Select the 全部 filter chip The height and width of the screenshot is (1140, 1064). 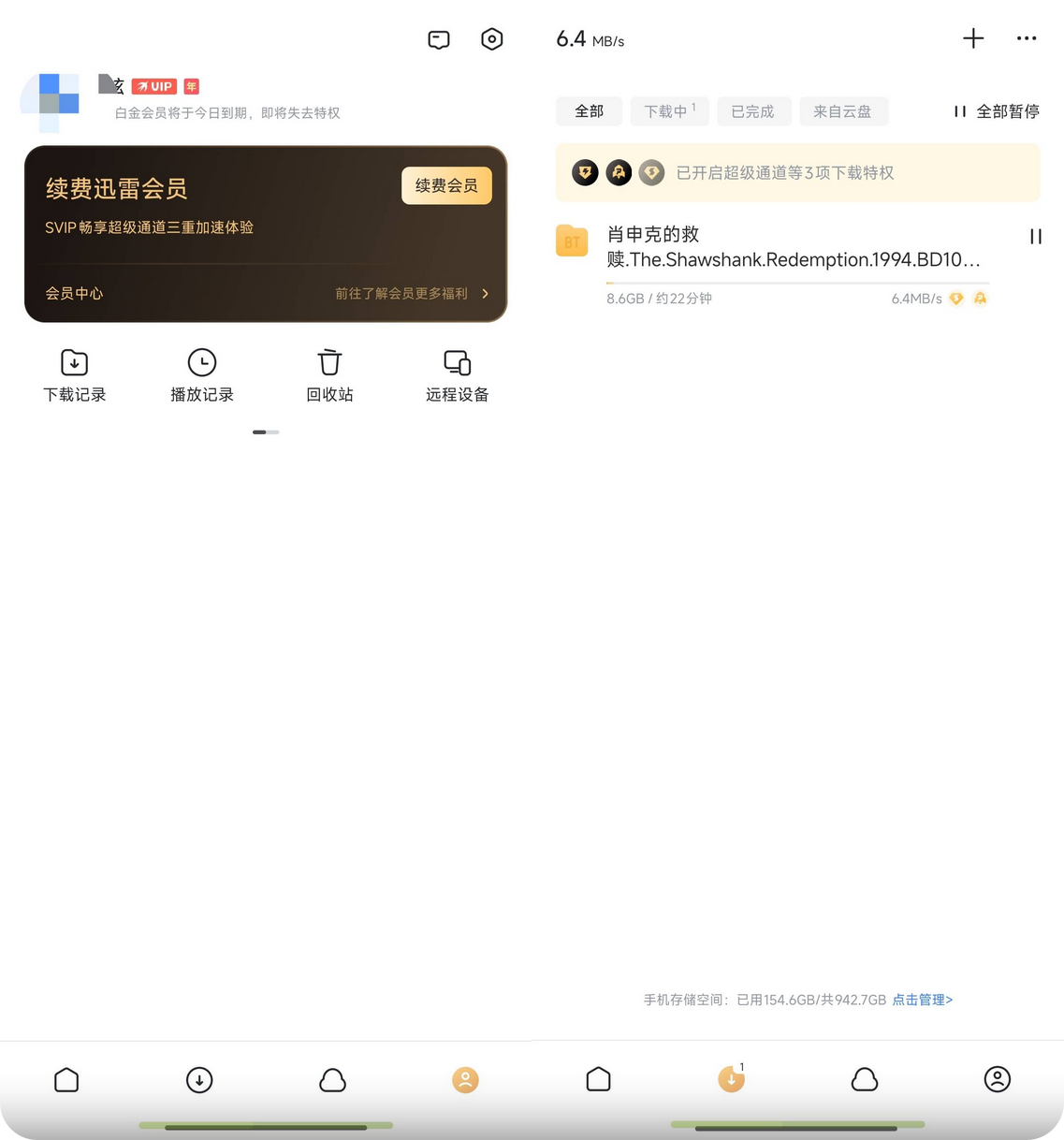point(589,111)
